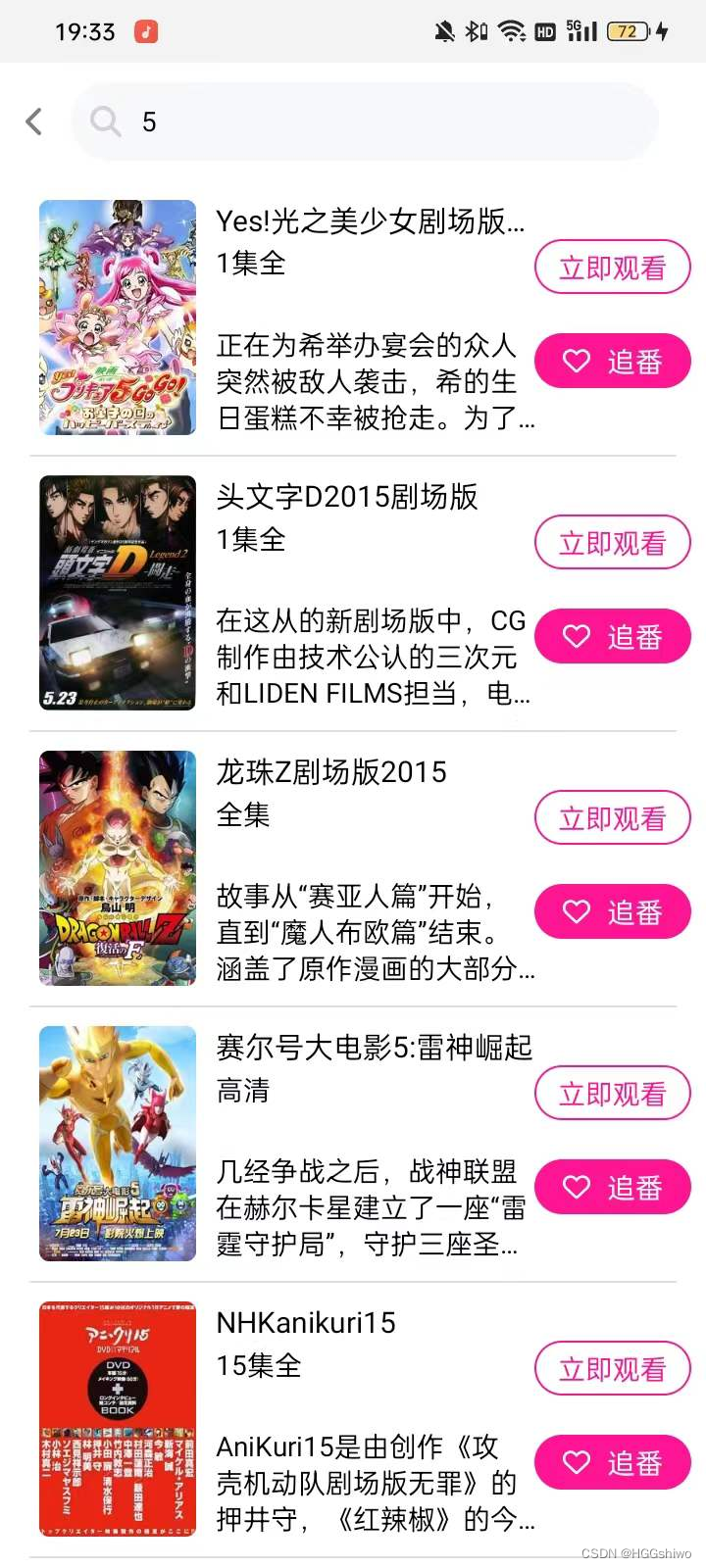This screenshot has width=706, height=1568.
Task: Go back using the arrow icon
Action: click(34, 122)
